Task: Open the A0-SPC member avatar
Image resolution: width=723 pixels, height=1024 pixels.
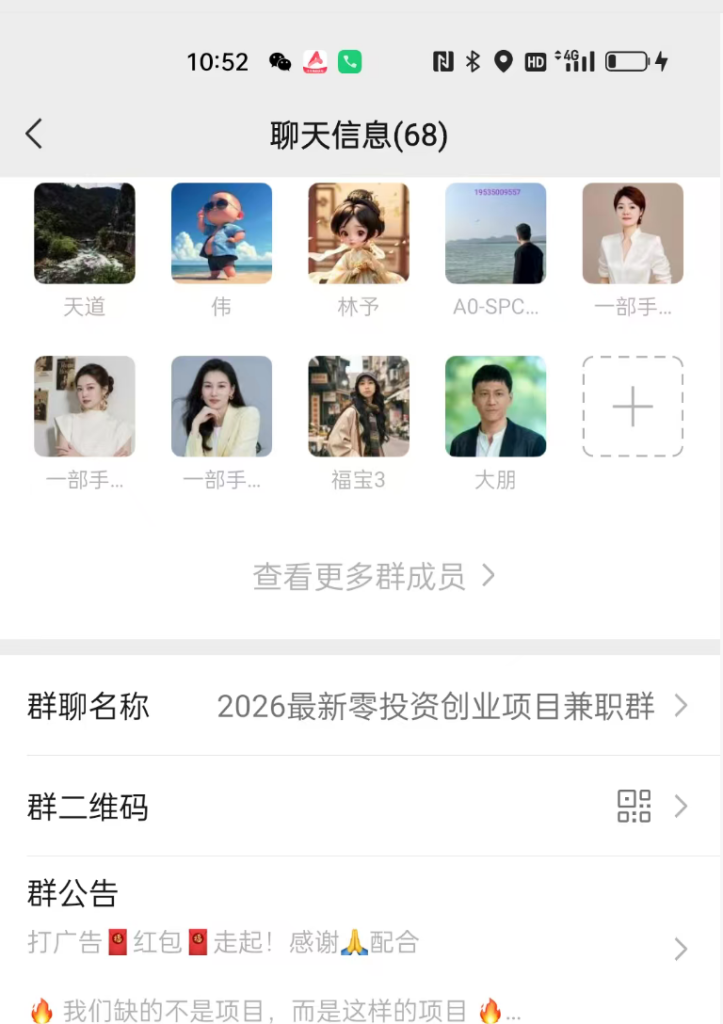Action: [495, 233]
